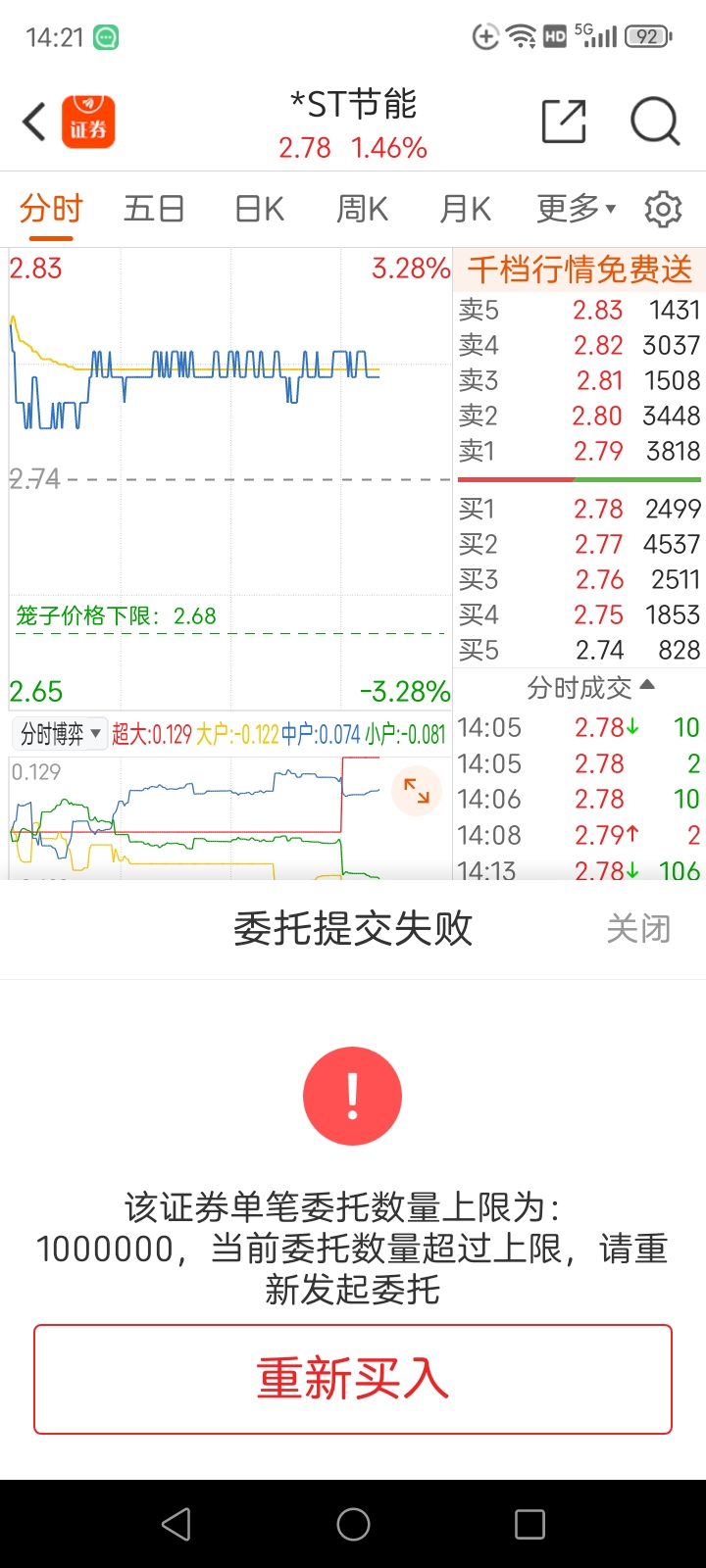Share the *ST节能 stock page
Screen dimensions: 706x1568
[x=564, y=122]
